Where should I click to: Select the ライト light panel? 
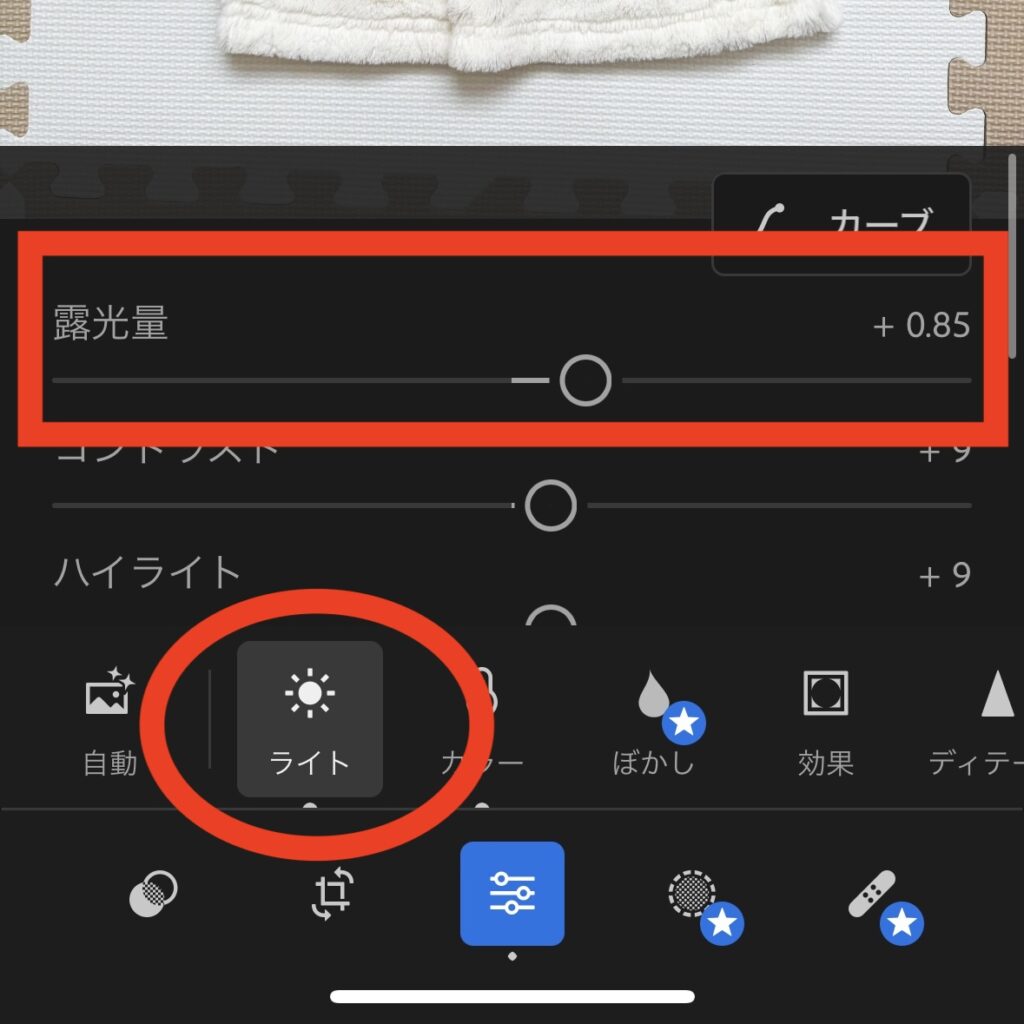310,720
